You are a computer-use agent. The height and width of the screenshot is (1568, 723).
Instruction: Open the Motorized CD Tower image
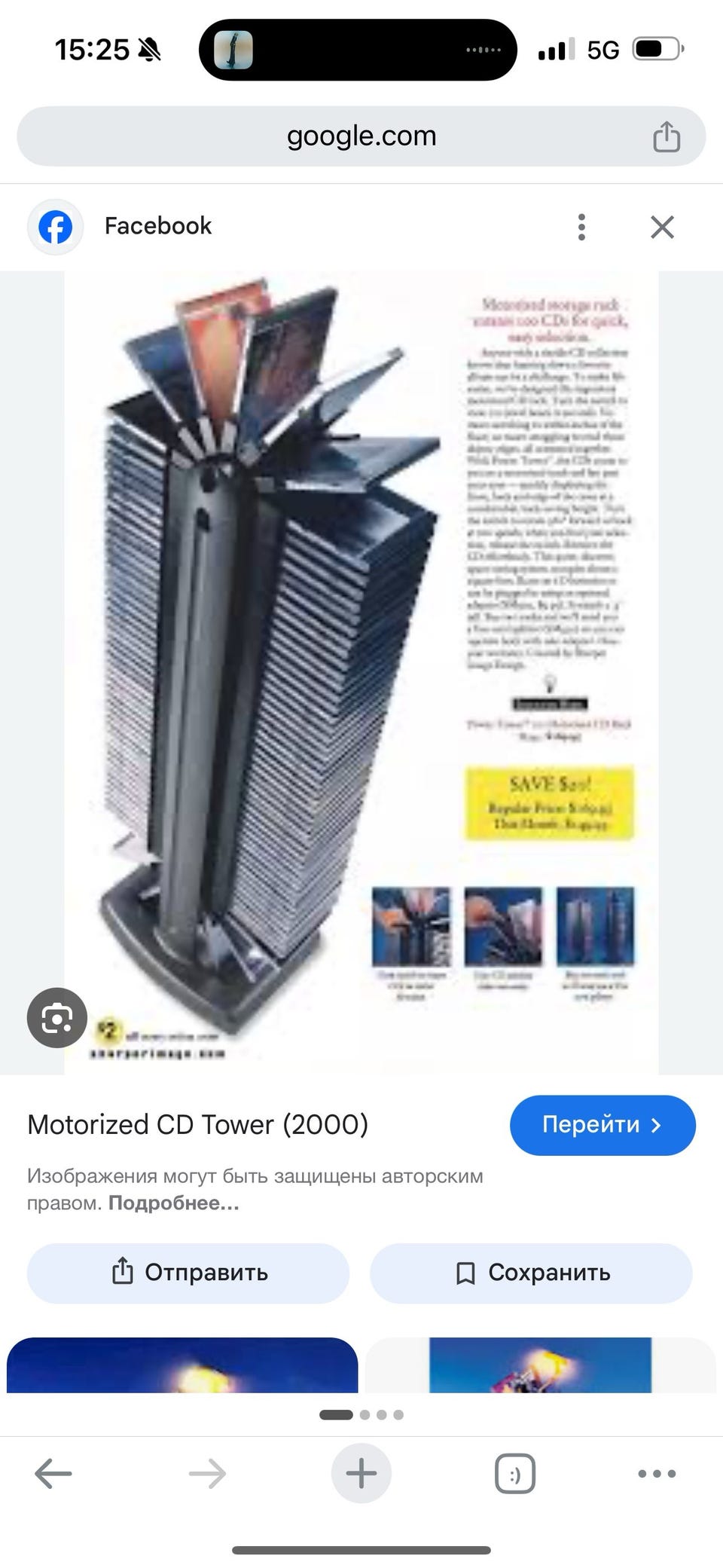click(x=361, y=673)
